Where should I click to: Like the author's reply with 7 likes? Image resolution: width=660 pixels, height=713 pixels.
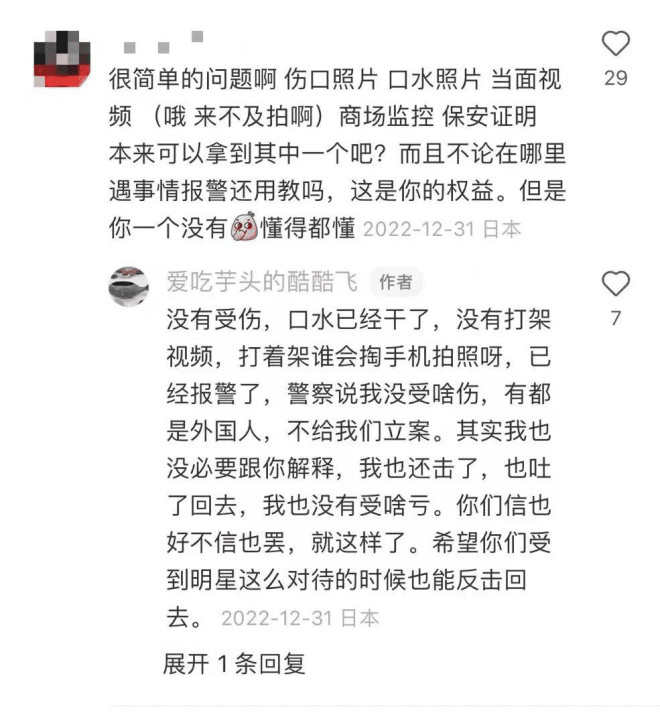[x=616, y=284]
